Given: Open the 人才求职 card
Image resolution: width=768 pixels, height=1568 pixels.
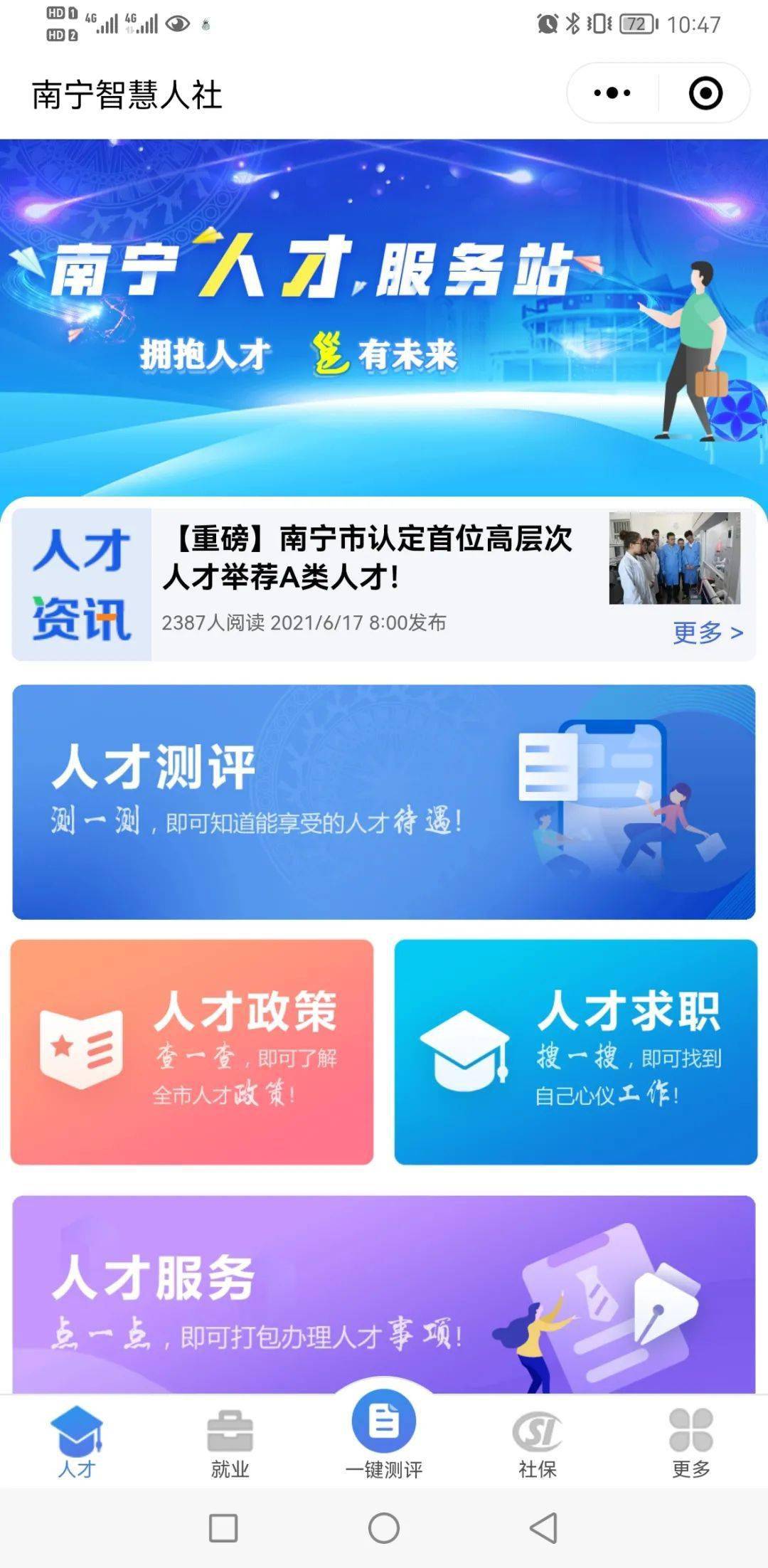Looking at the screenshot, I should coord(576,1051).
